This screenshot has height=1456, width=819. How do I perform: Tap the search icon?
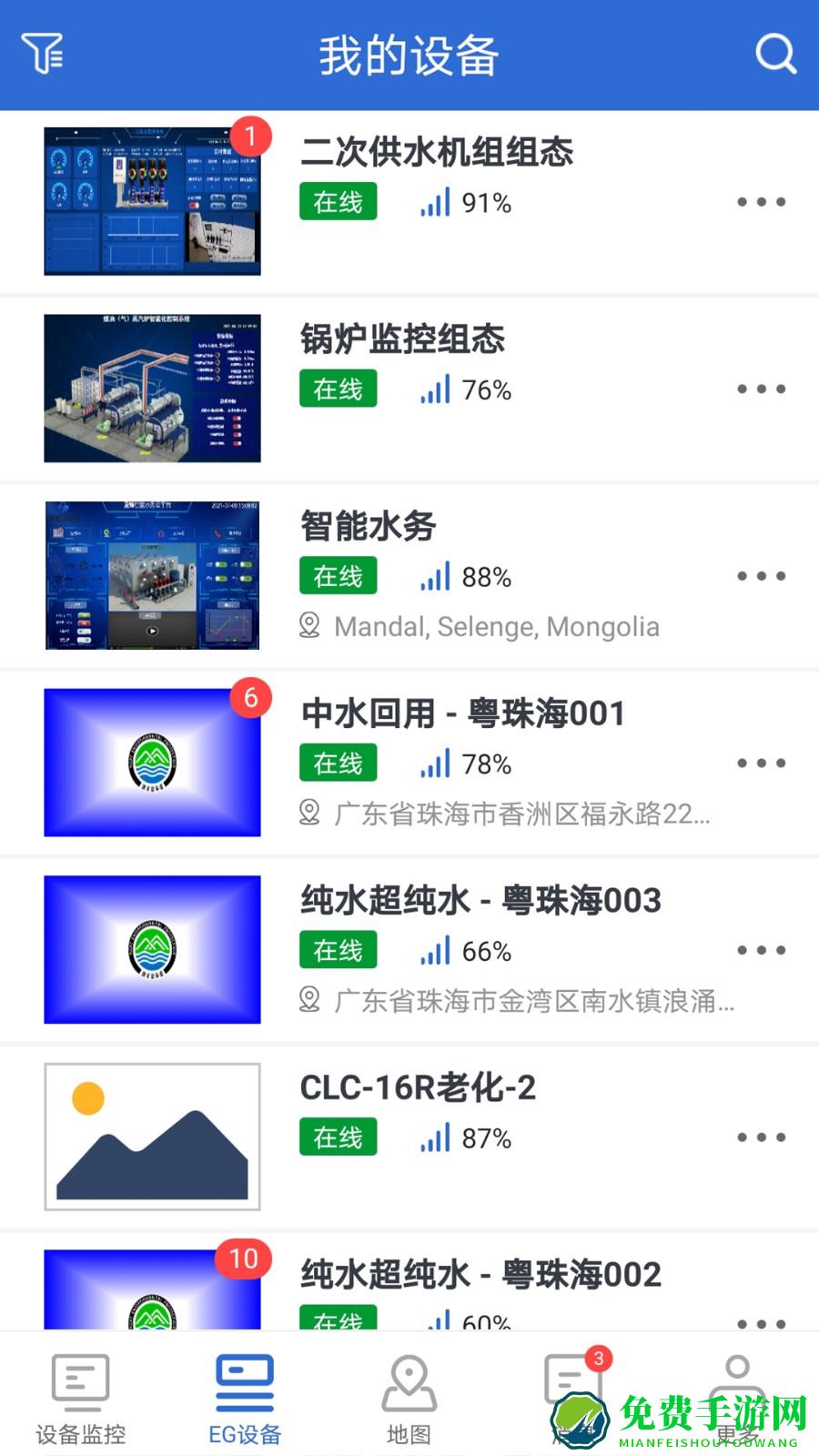tap(774, 53)
